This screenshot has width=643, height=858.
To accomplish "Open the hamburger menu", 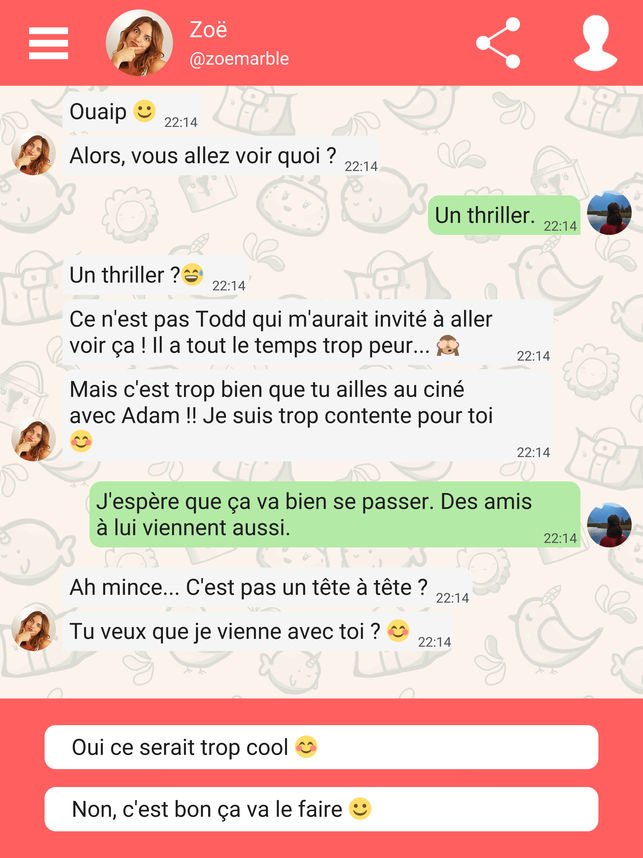I will (48, 43).
